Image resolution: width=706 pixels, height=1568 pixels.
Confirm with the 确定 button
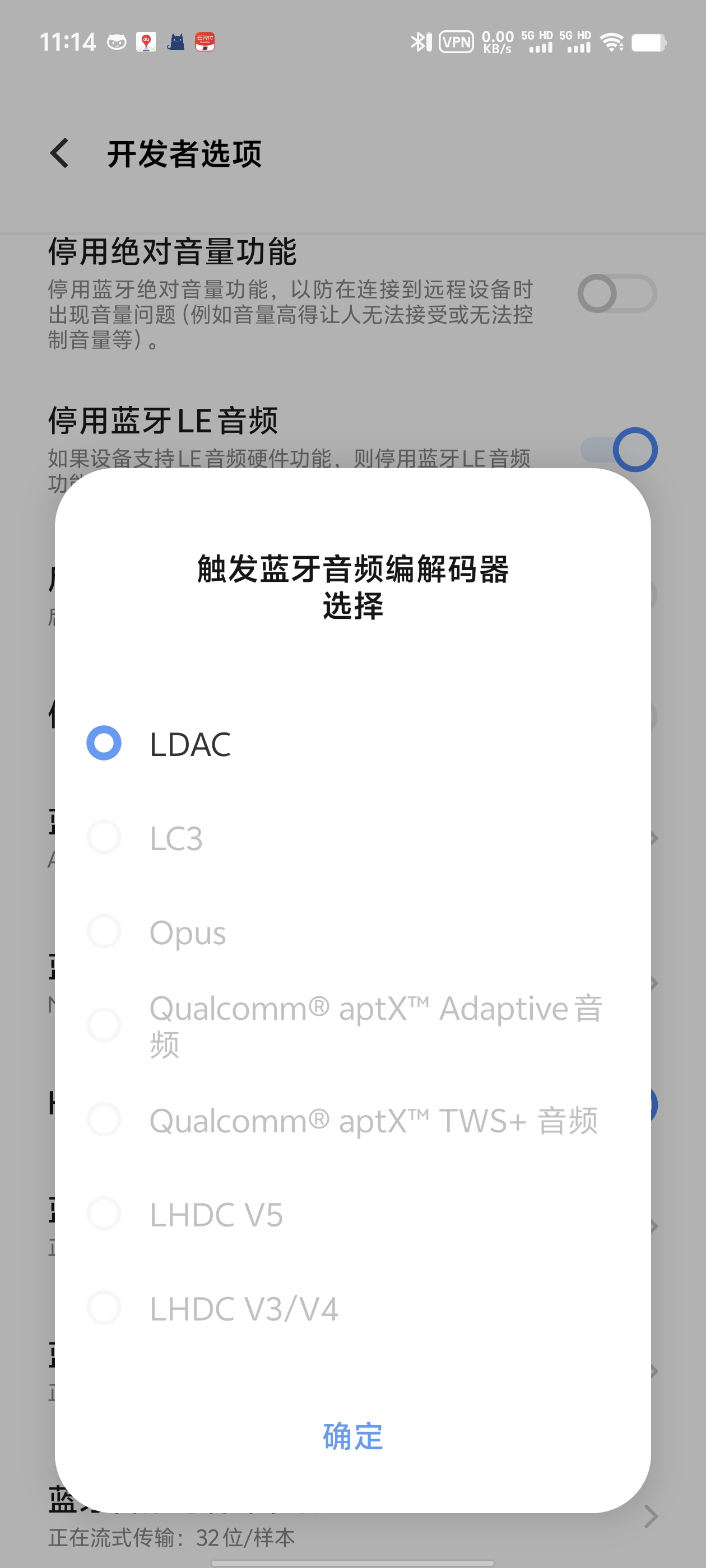(352, 1436)
